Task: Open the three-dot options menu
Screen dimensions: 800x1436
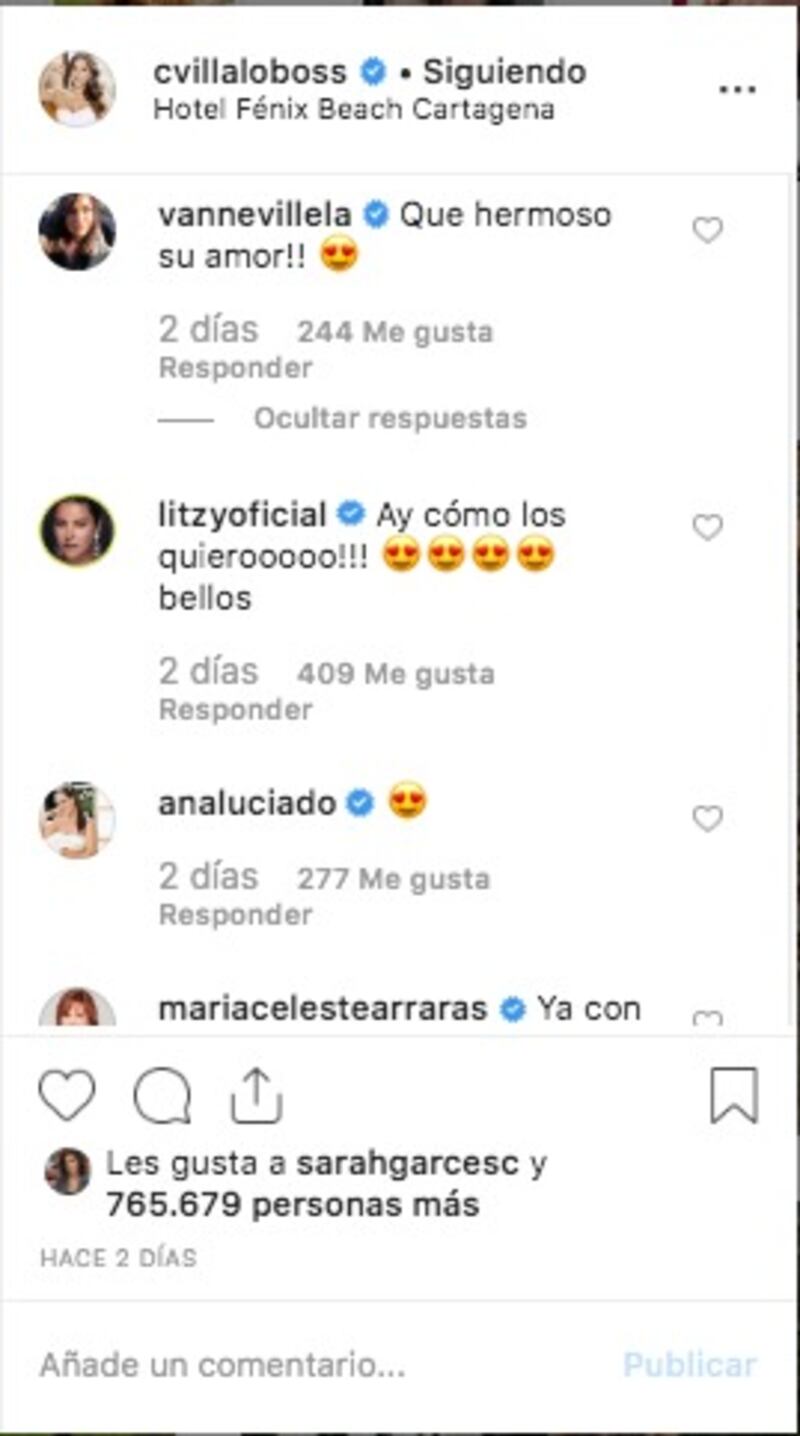Action: pyautogui.click(x=737, y=90)
